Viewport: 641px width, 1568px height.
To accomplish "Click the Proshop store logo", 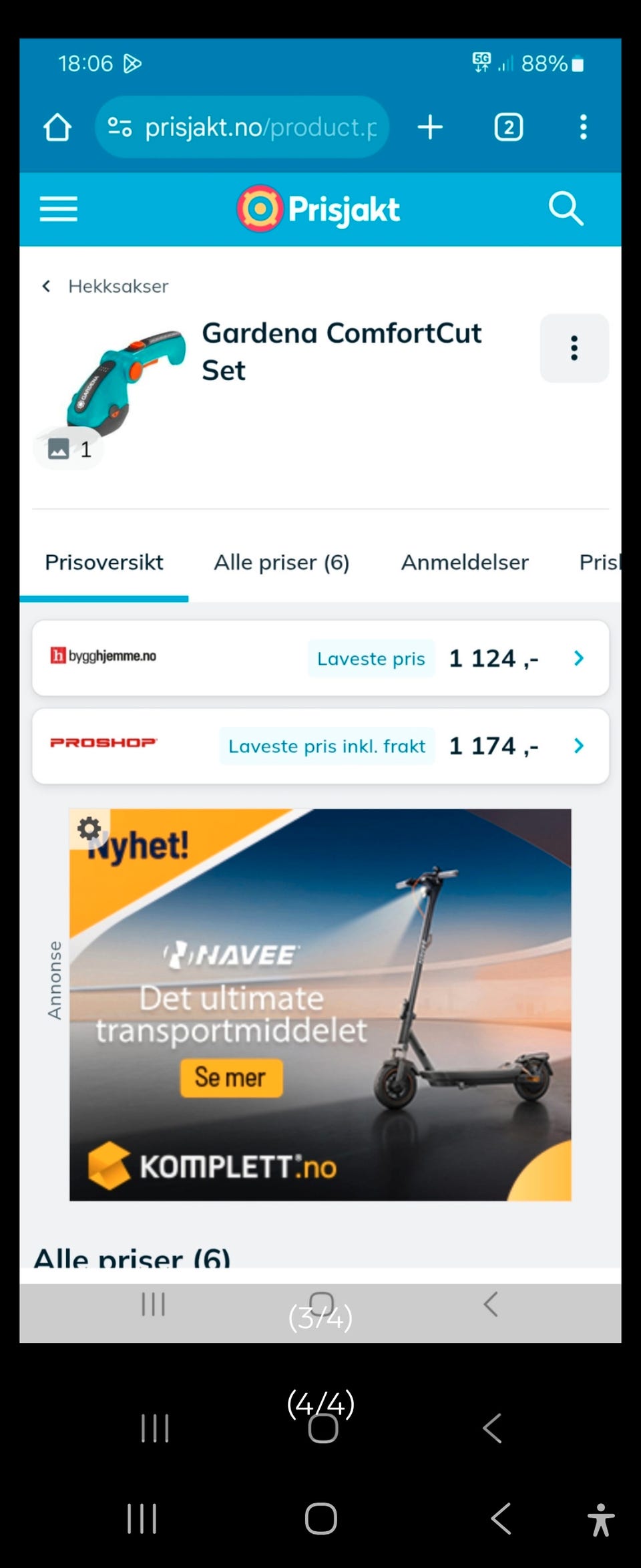I will (101, 744).
